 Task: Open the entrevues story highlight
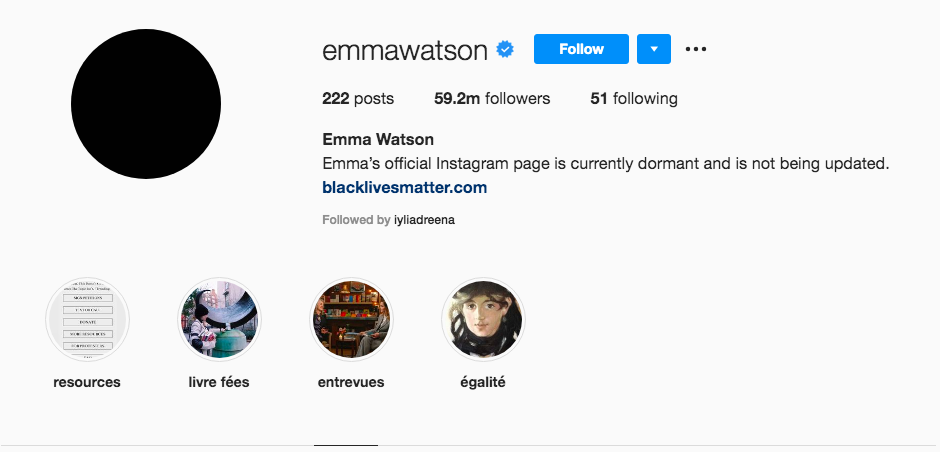351,320
